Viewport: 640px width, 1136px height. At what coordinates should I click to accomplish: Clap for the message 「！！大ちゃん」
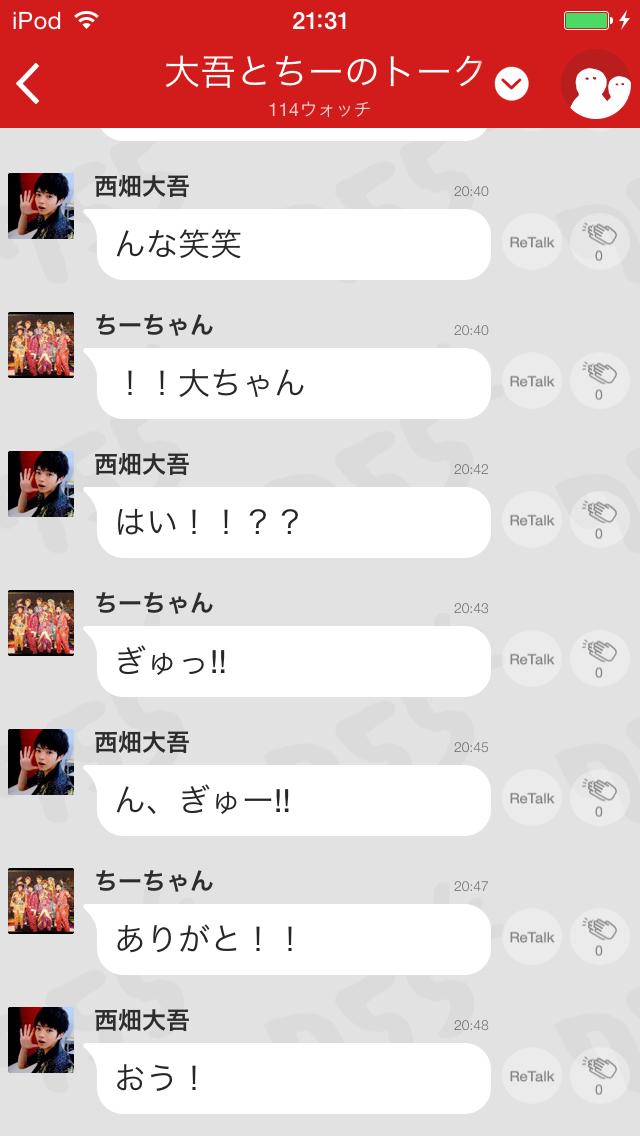[x=599, y=382]
